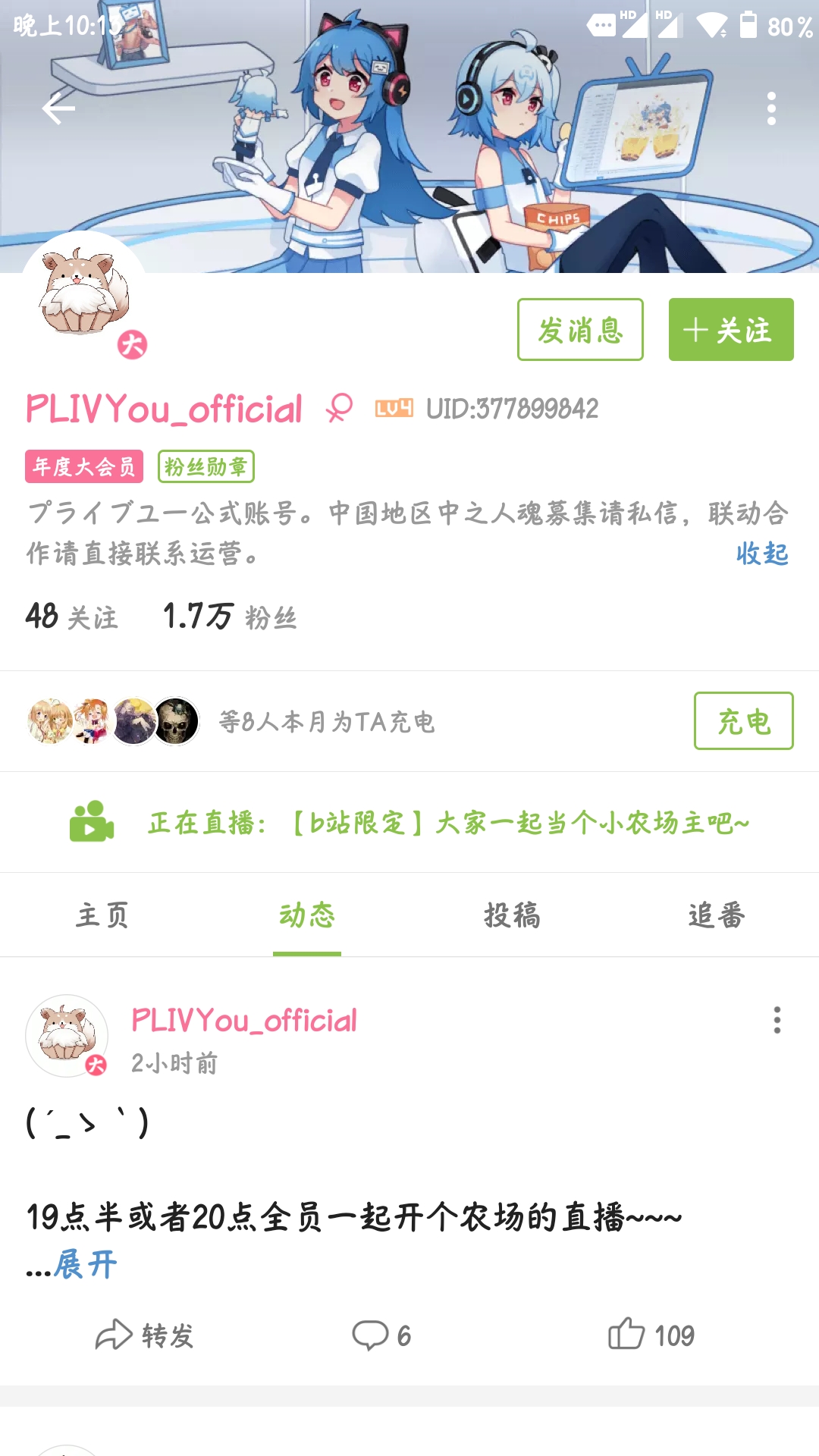Open the 追番 tab
819x1456 pixels.
coord(717,915)
